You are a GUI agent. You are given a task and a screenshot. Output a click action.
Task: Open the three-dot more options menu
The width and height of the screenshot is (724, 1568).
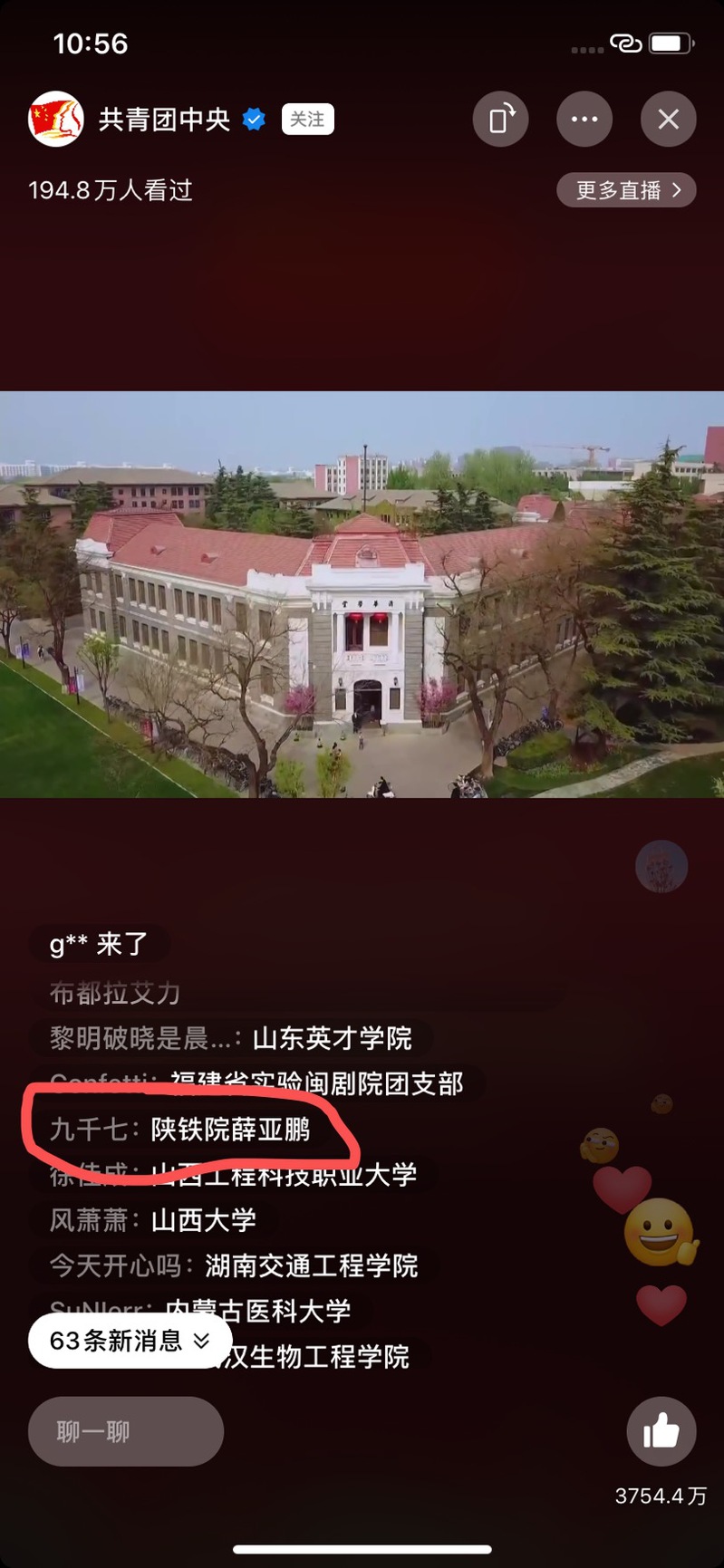[584, 119]
